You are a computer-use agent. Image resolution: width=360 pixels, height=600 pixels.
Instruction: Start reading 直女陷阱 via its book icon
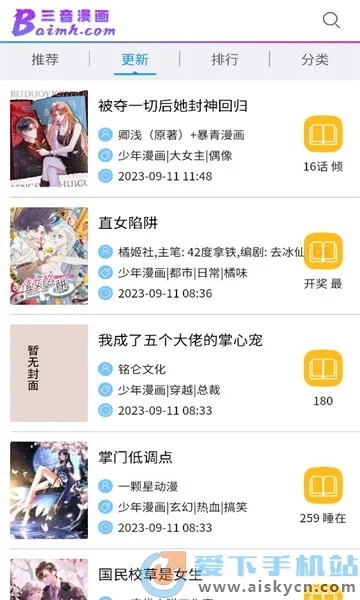[x=323, y=251]
